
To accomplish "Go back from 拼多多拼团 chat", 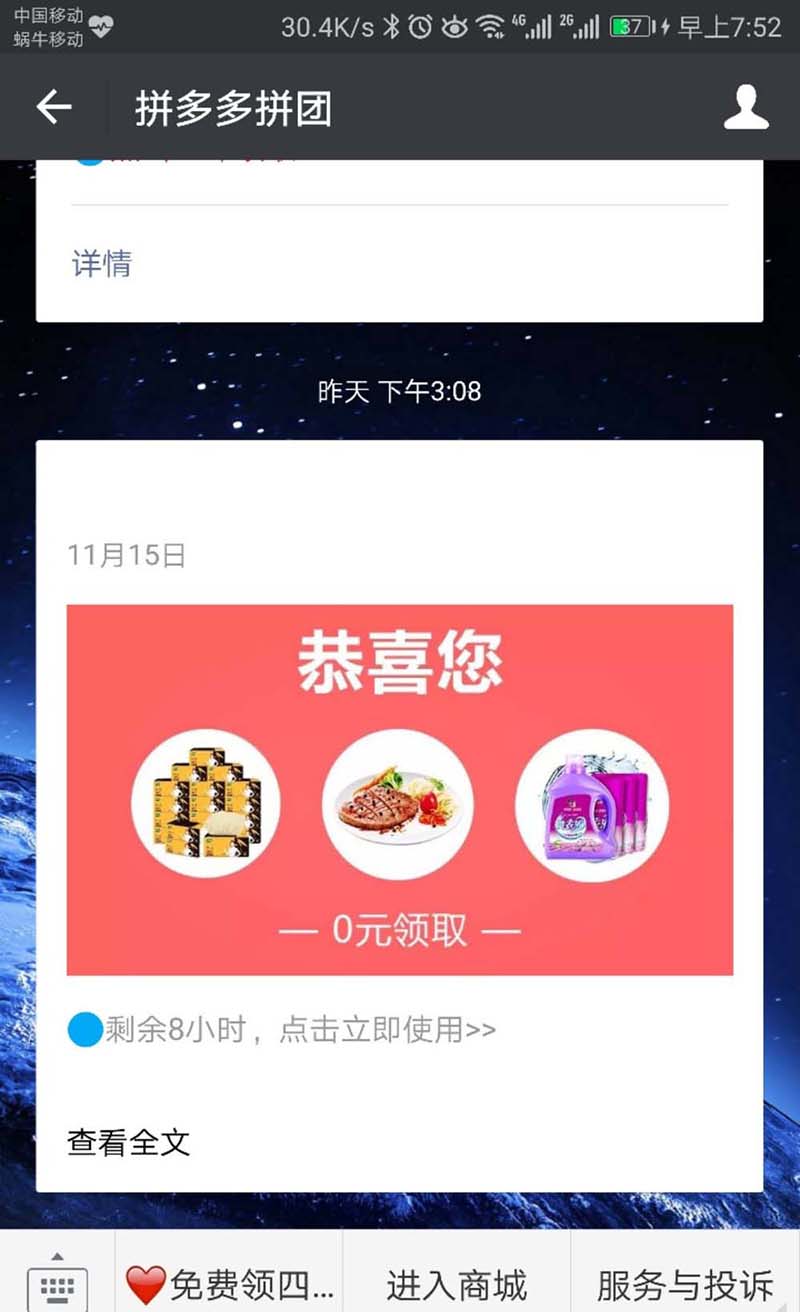I will 54,107.
